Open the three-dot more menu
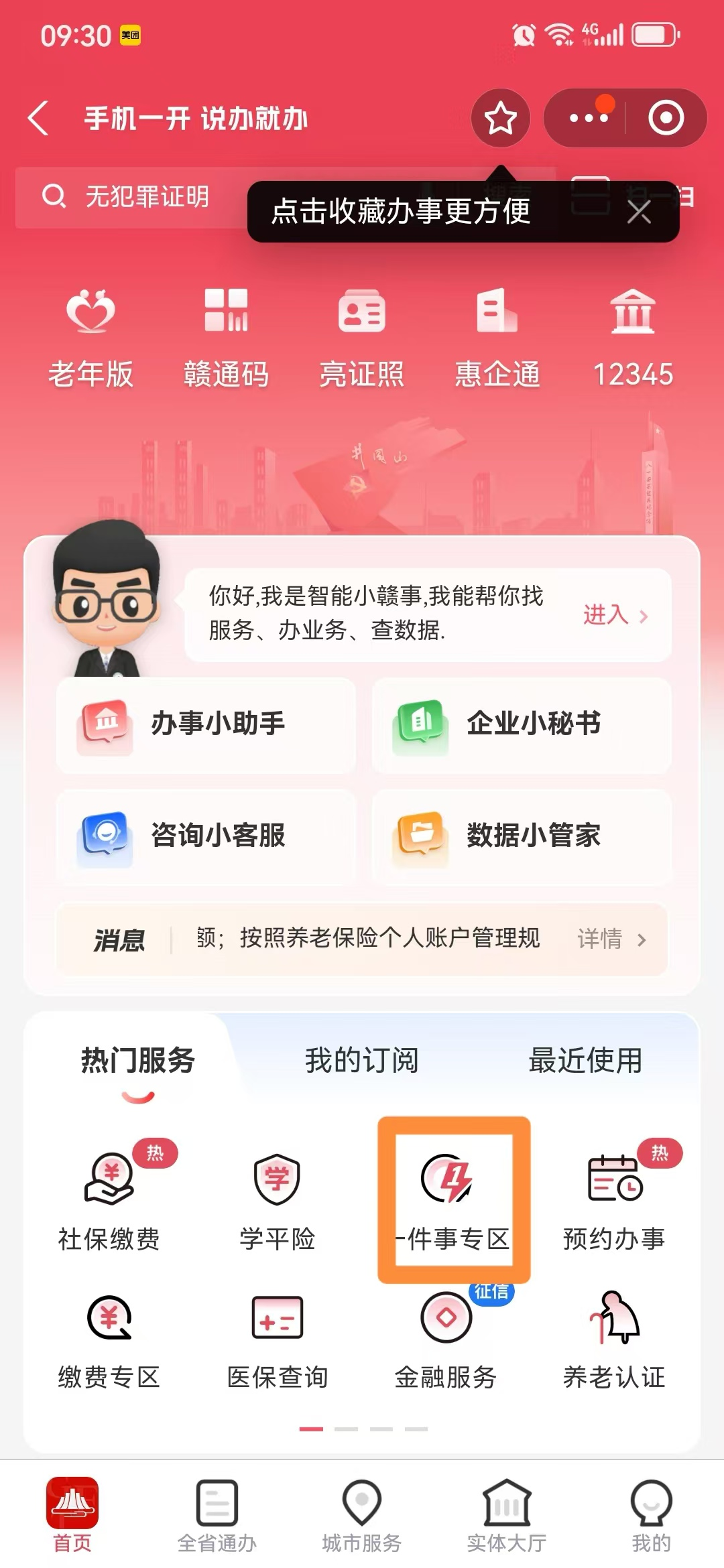Image resolution: width=724 pixels, height=1568 pixels. click(x=588, y=119)
